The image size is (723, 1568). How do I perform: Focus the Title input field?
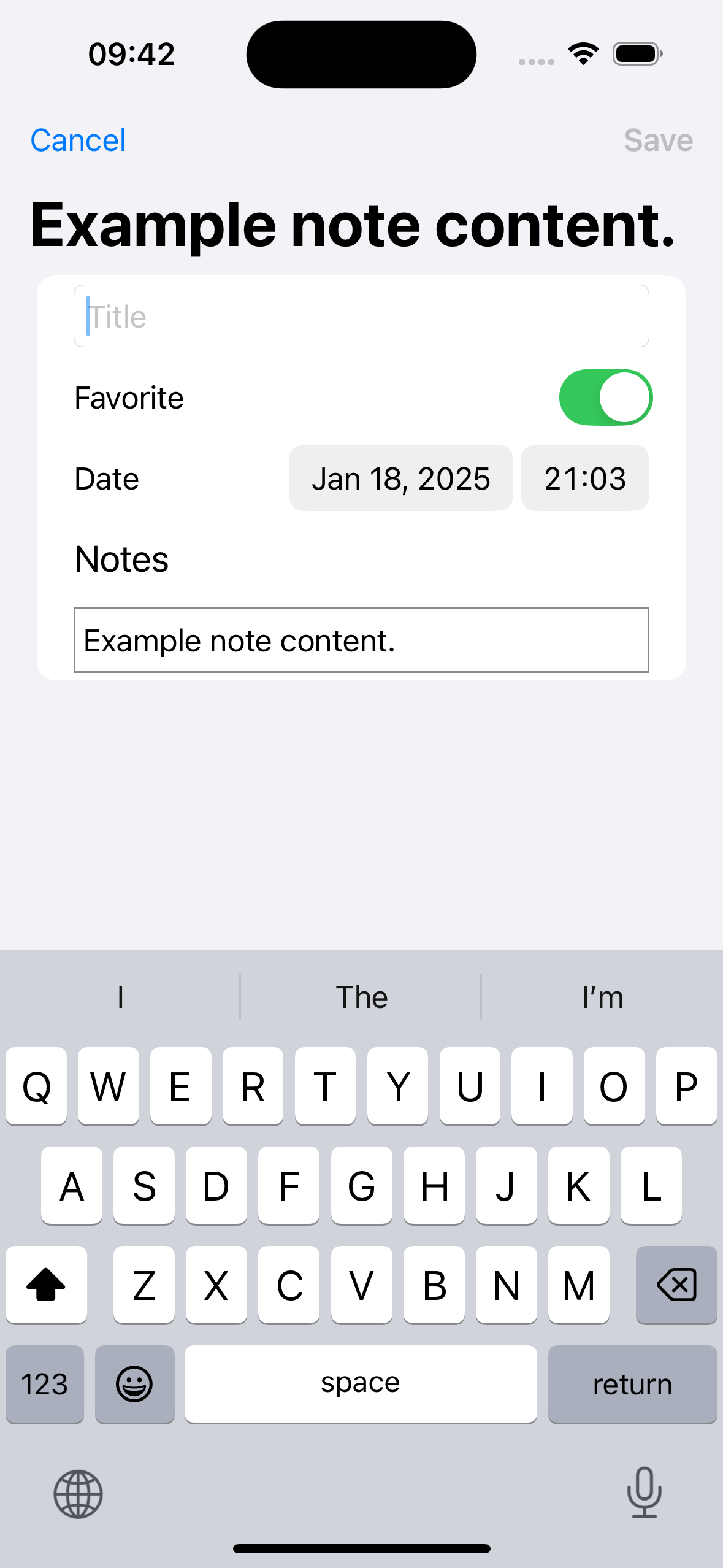click(361, 316)
